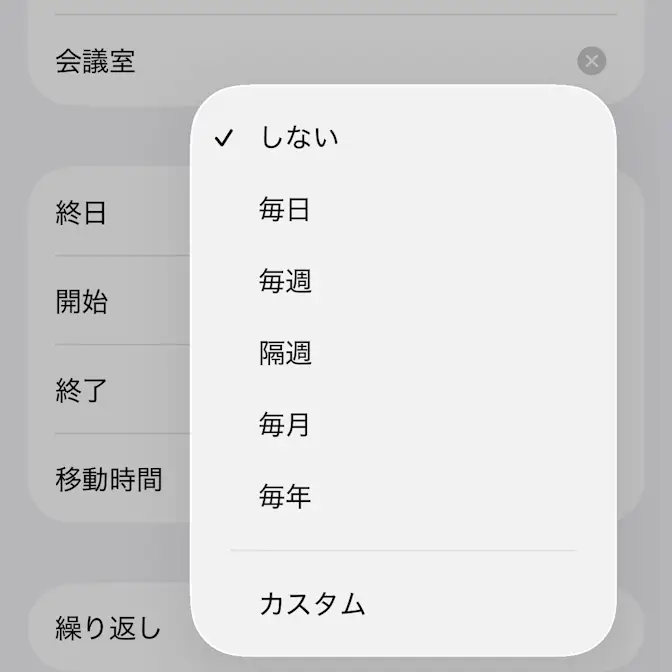Pick 隔週 for biweekly repeat
Viewport: 672px width, 672px height.
pos(286,354)
